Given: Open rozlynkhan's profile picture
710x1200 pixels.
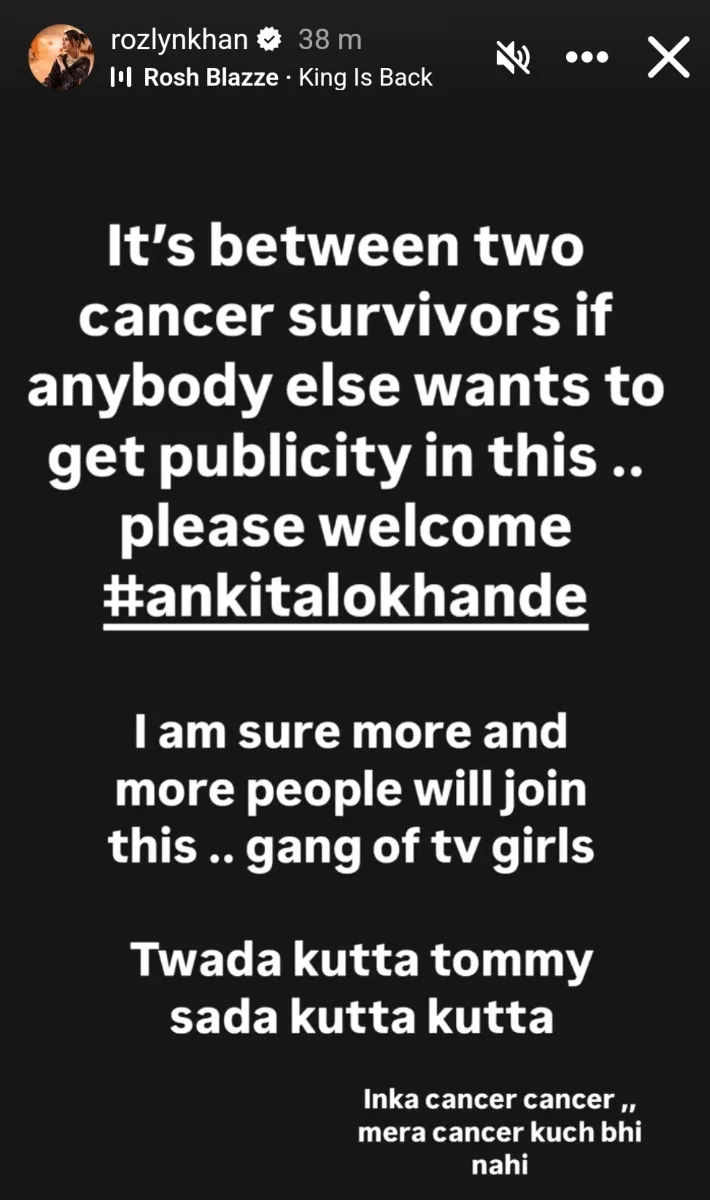Looking at the screenshot, I should click(60, 57).
